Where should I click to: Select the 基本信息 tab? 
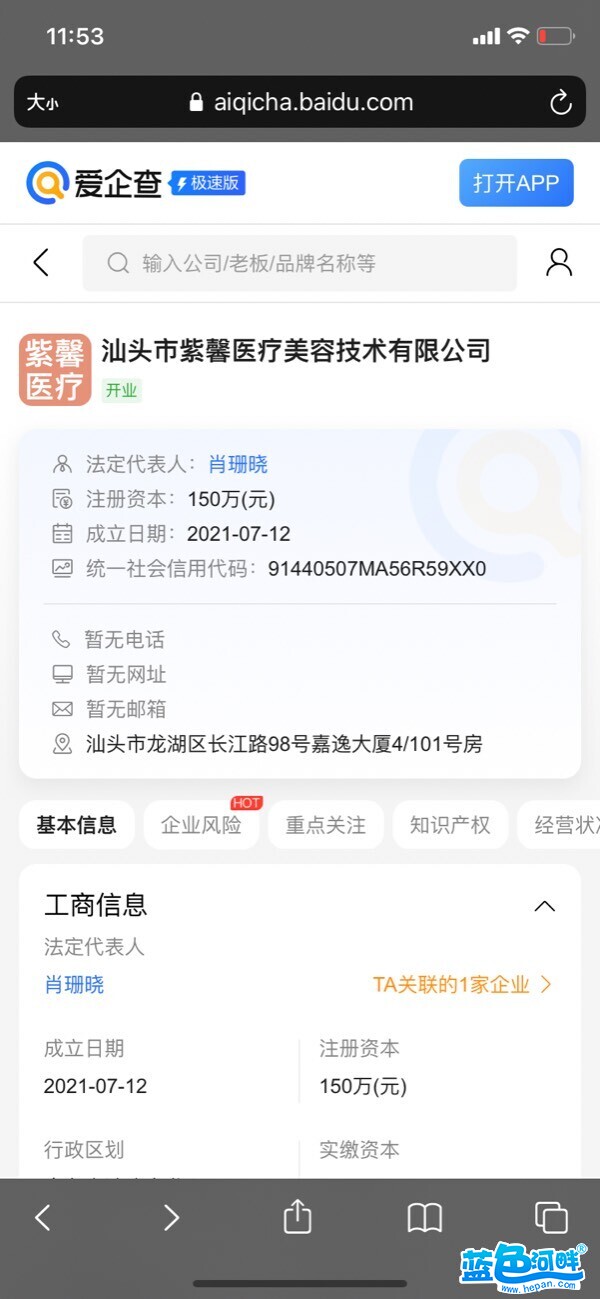coord(77,825)
